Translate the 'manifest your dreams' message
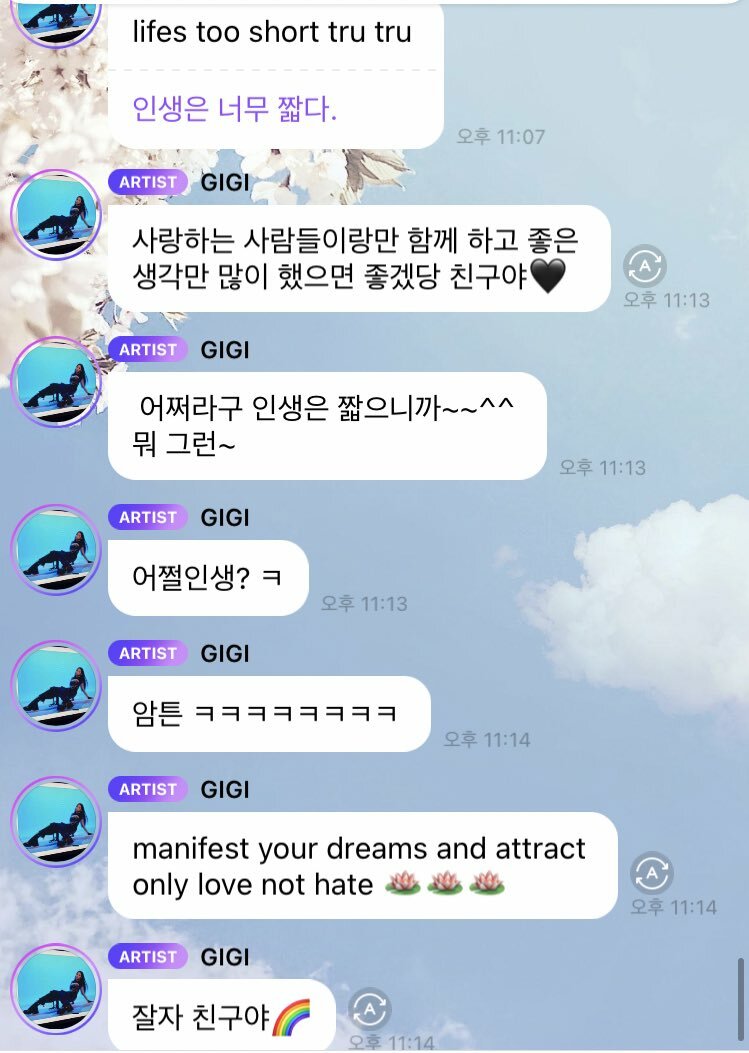Image resolution: width=749 pixels, height=1053 pixels. click(x=651, y=873)
